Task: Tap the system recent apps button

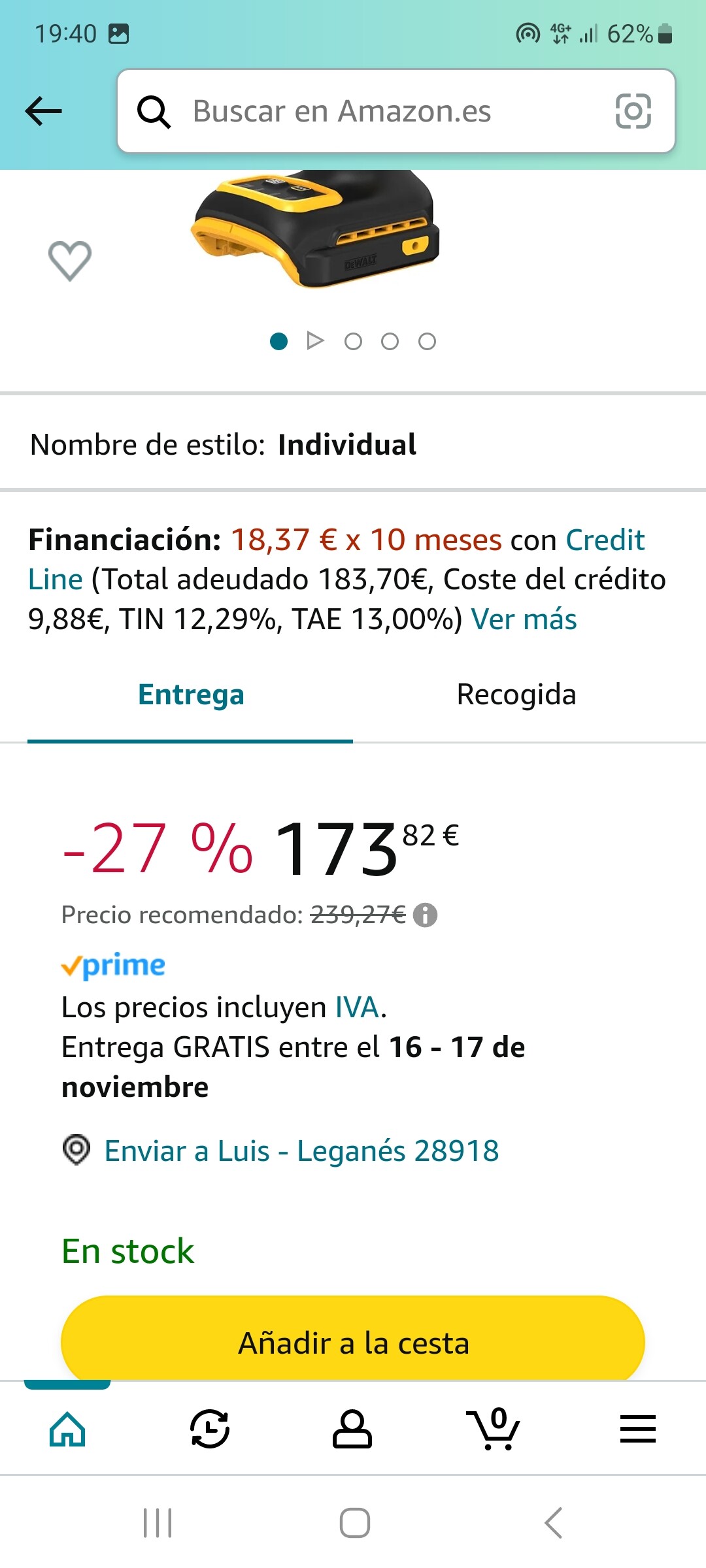Action: [x=158, y=1523]
